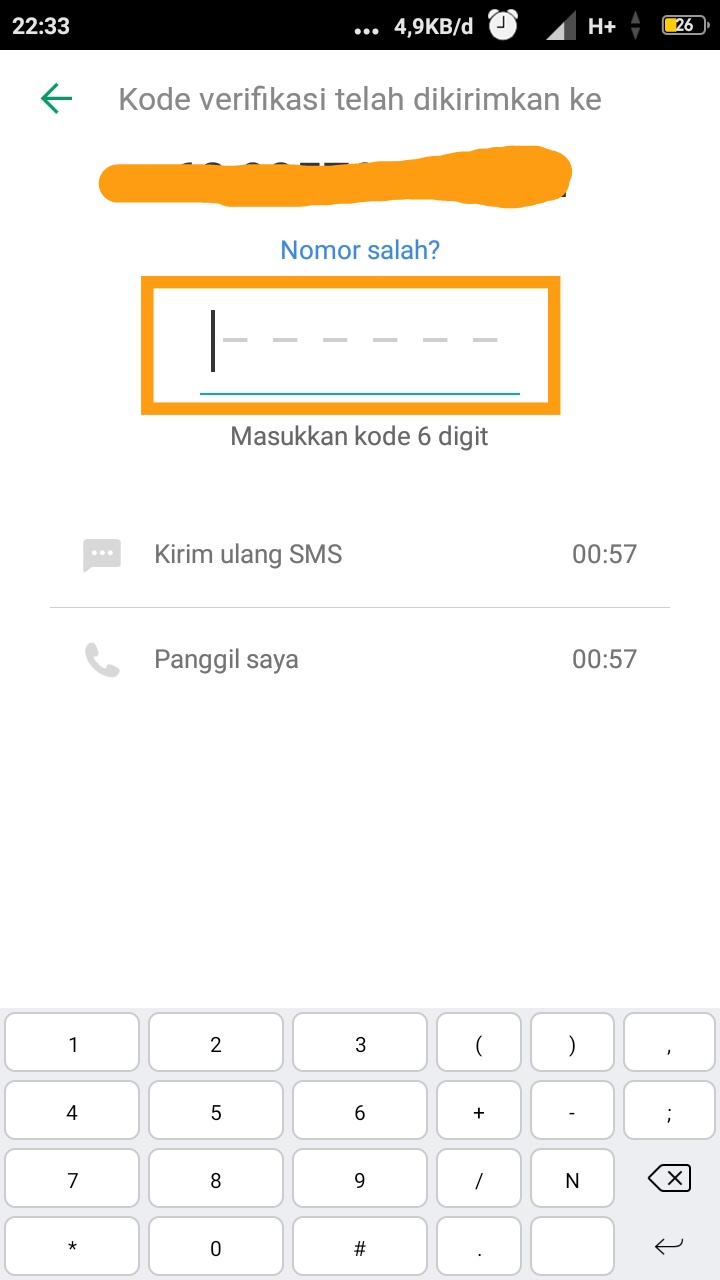The width and height of the screenshot is (720, 1280).
Task: Choose Panggil saya option
Action: tap(360, 660)
